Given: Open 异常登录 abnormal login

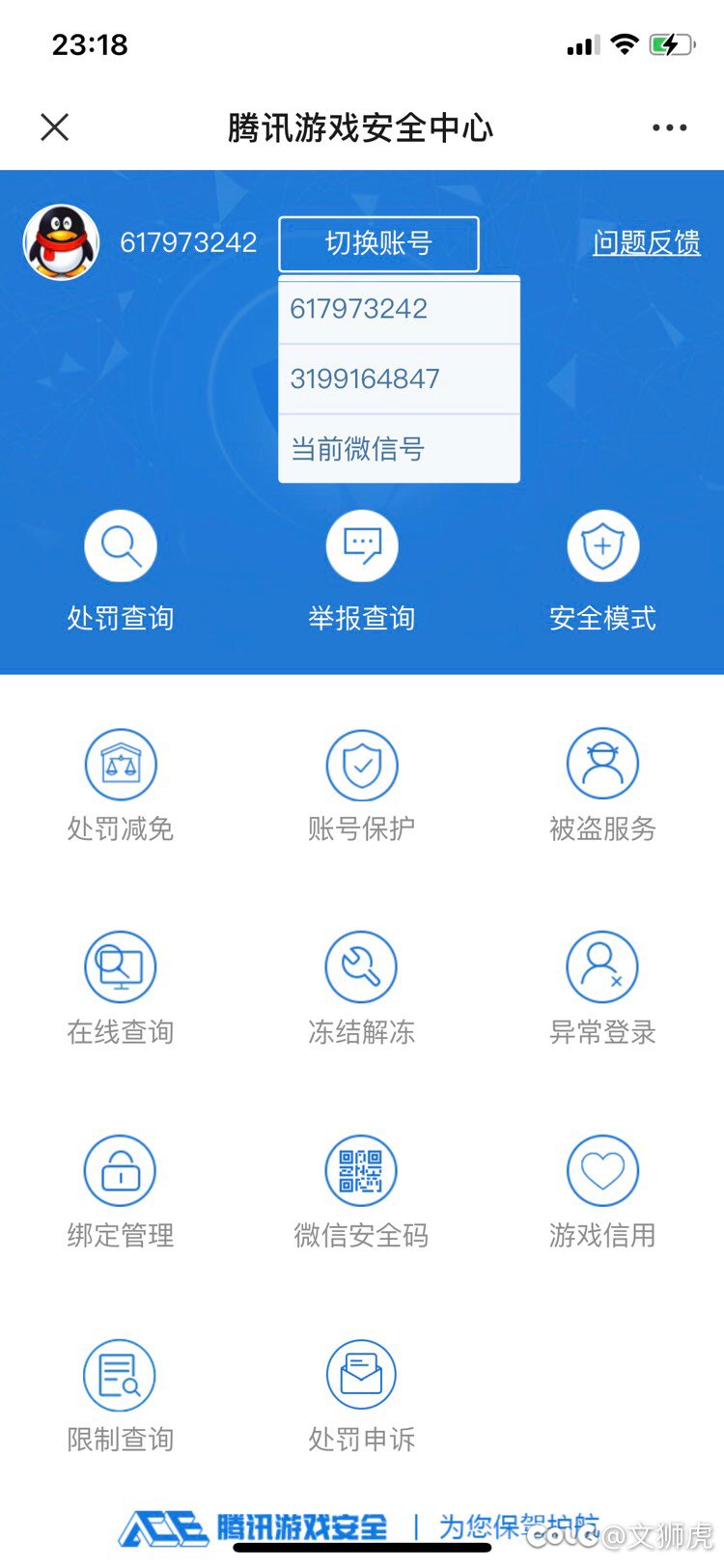Looking at the screenshot, I should click(603, 990).
